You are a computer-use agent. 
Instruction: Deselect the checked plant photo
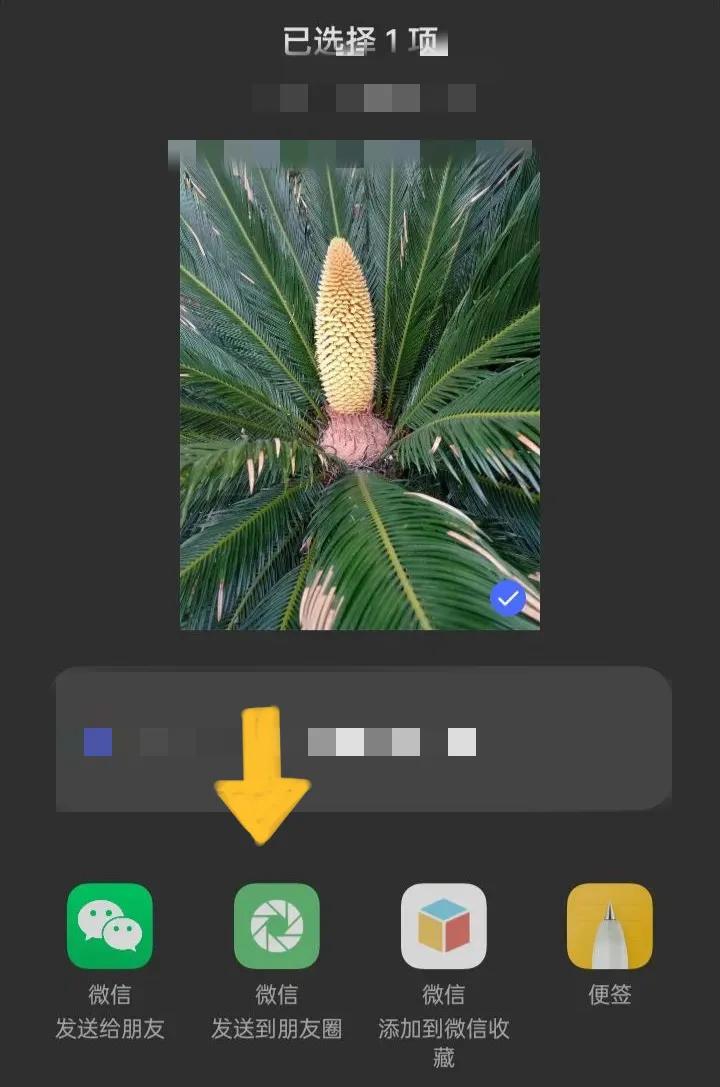click(508, 599)
